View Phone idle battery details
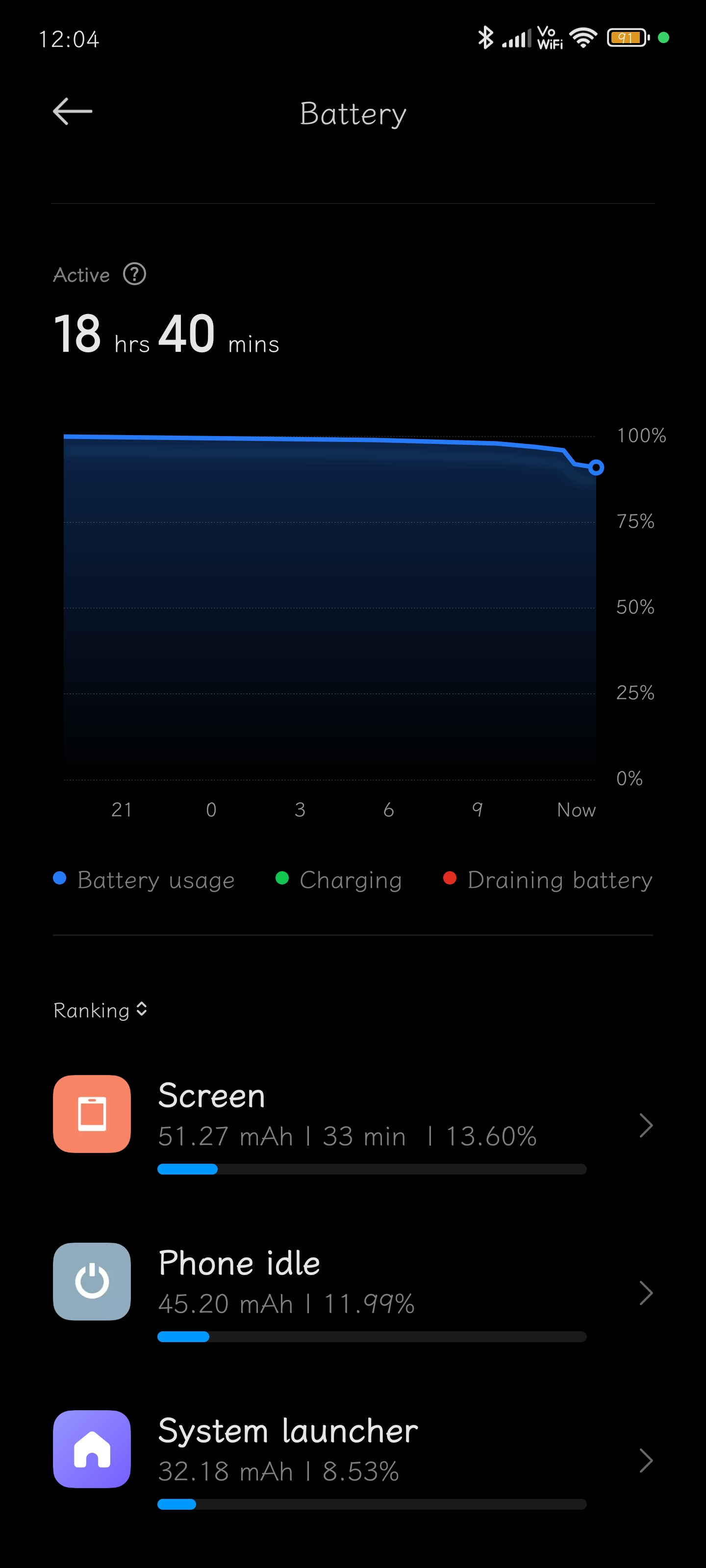This screenshot has height=1568, width=706. pos(353,1292)
